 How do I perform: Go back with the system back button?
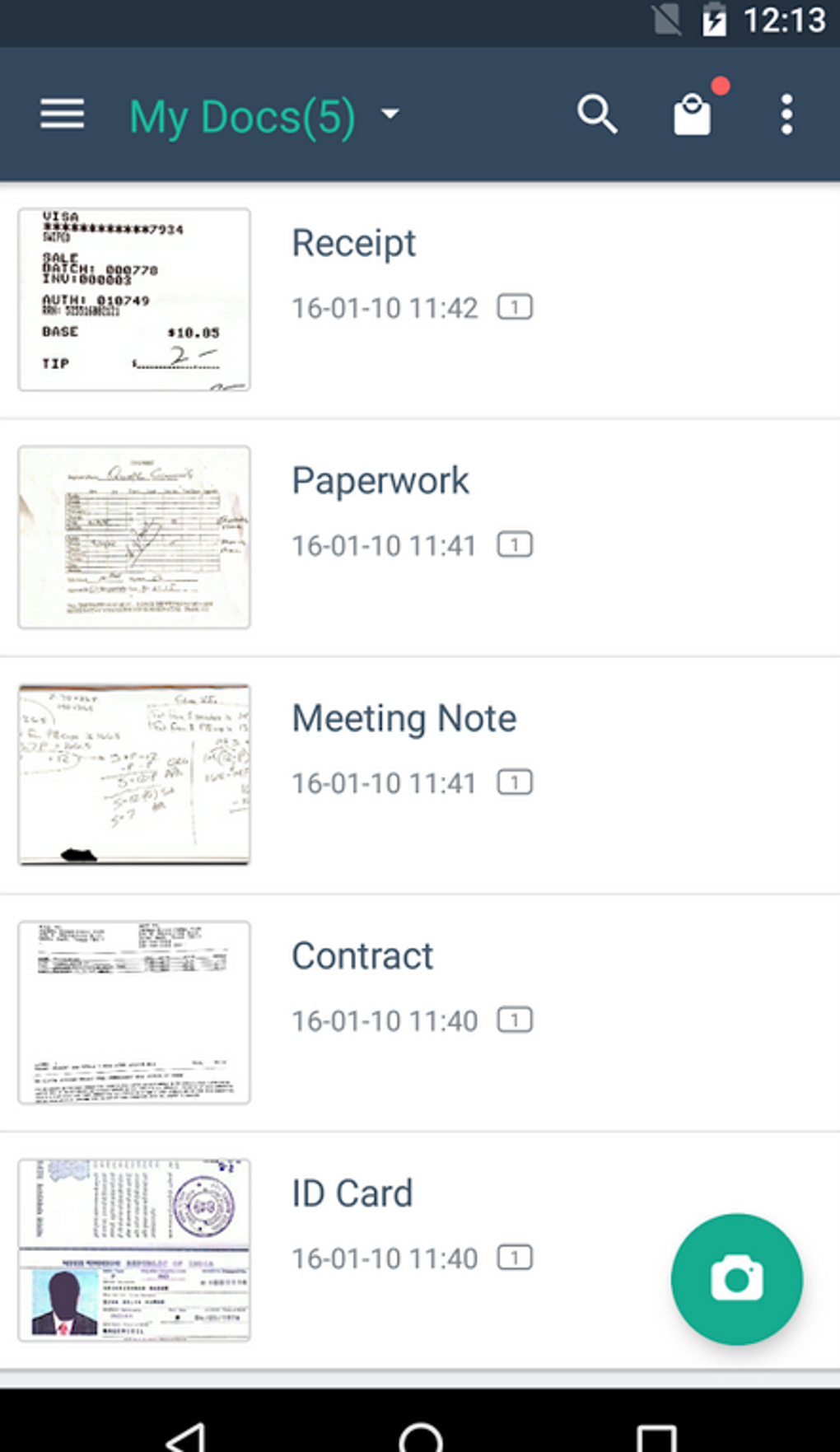coord(186,1437)
